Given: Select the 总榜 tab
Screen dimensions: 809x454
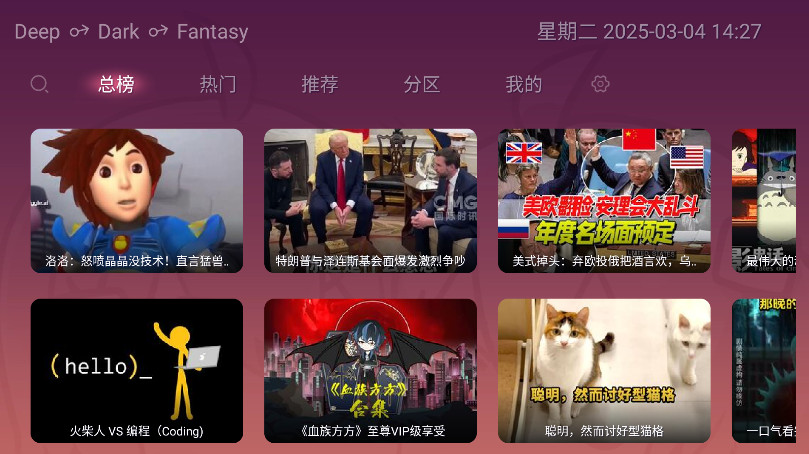Looking at the screenshot, I should [x=116, y=84].
